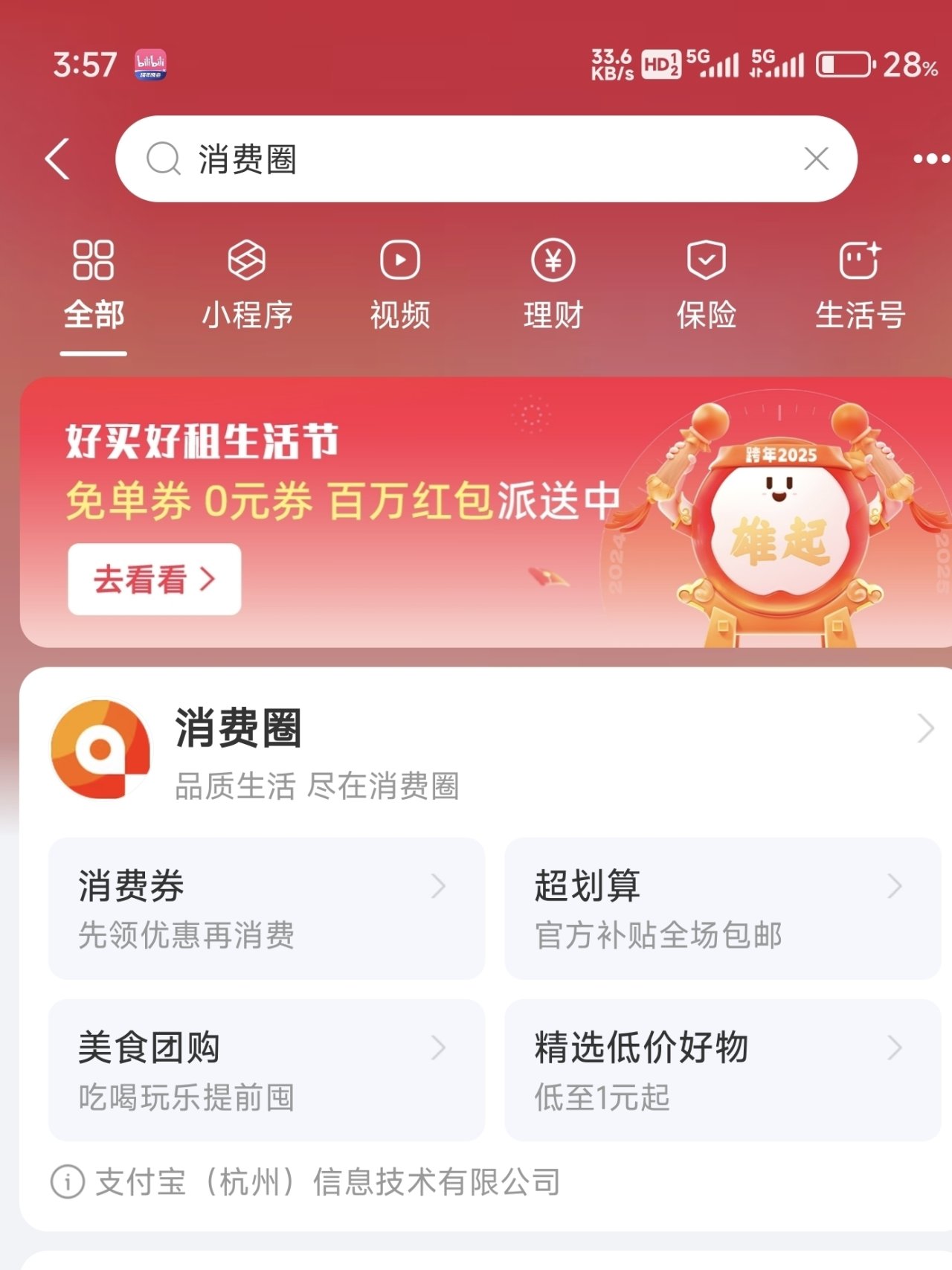Switch to the 生活号 tab
This screenshot has width=952, height=1270.
[860, 286]
